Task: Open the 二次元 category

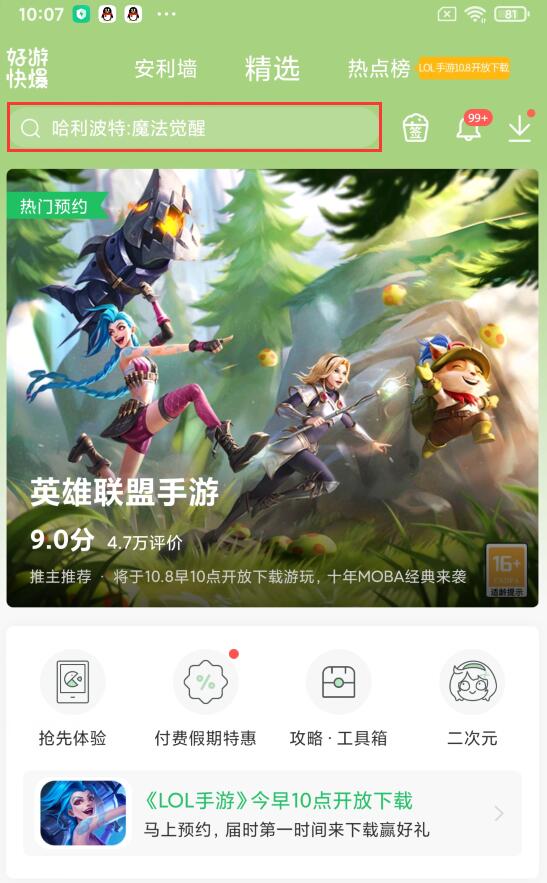Action: click(x=472, y=698)
